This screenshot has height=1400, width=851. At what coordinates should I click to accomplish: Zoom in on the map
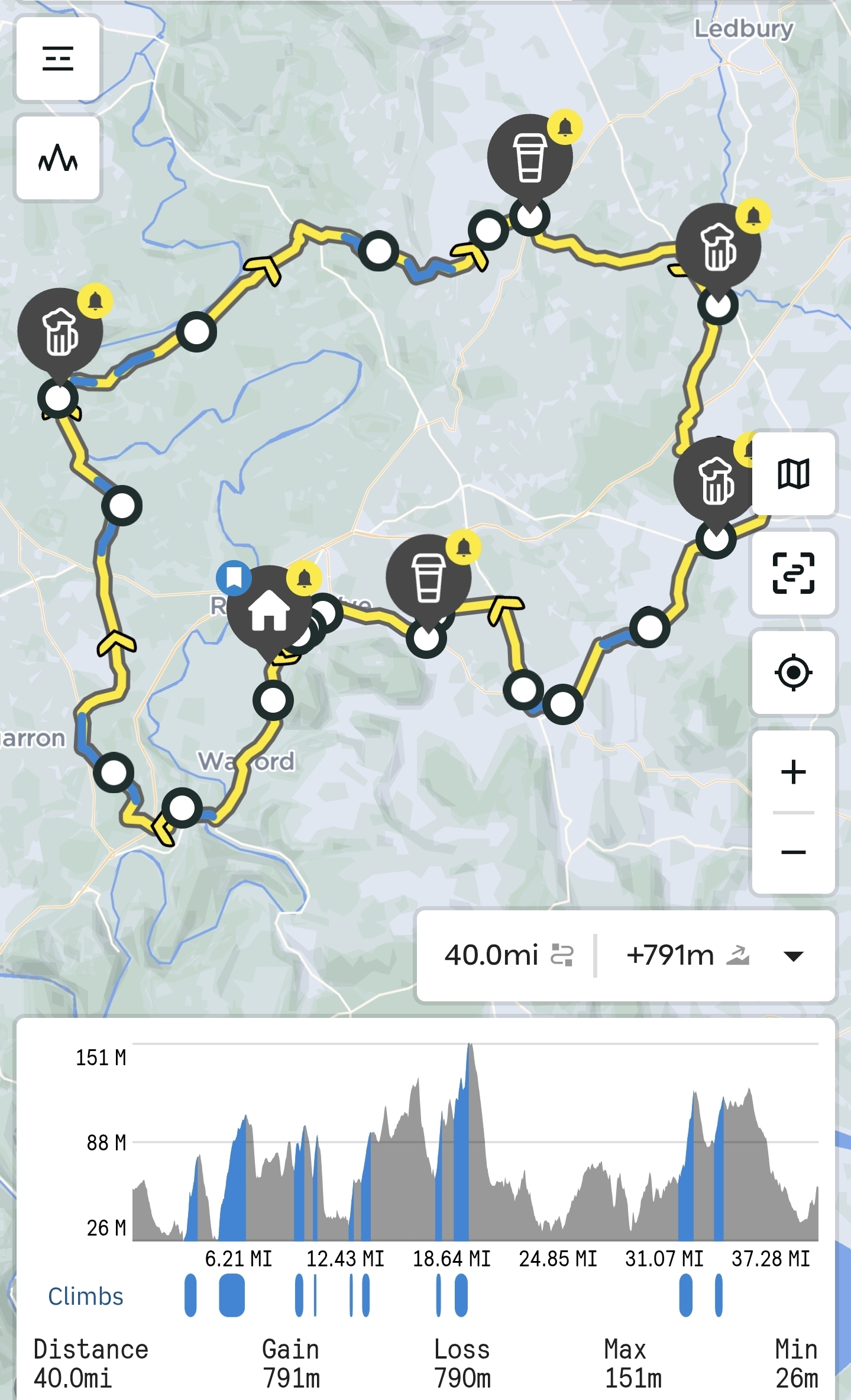(x=792, y=772)
